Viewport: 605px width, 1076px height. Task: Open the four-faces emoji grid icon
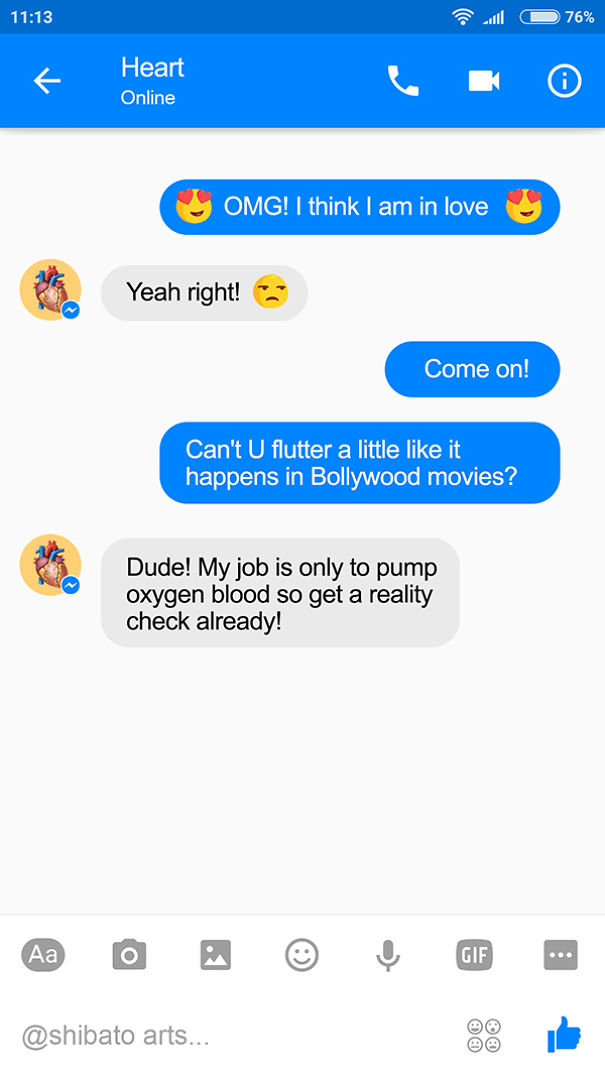coord(484,1035)
